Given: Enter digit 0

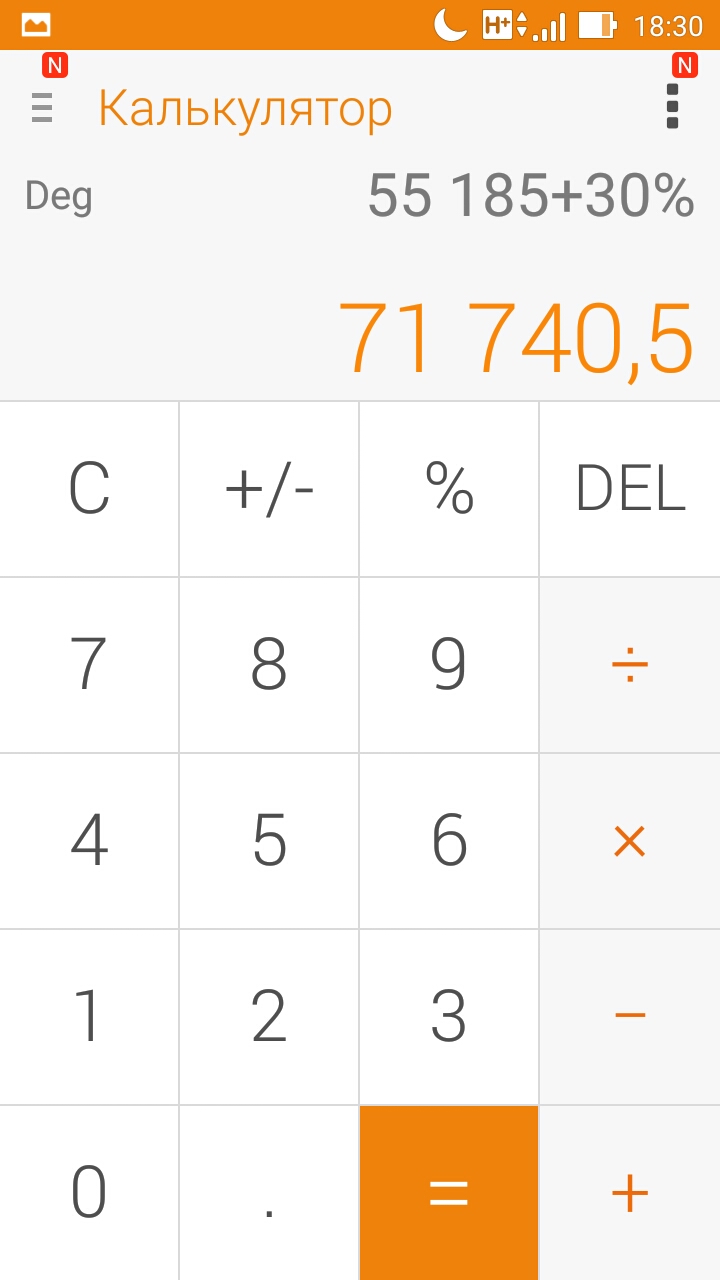Looking at the screenshot, I should click(x=89, y=1193).
